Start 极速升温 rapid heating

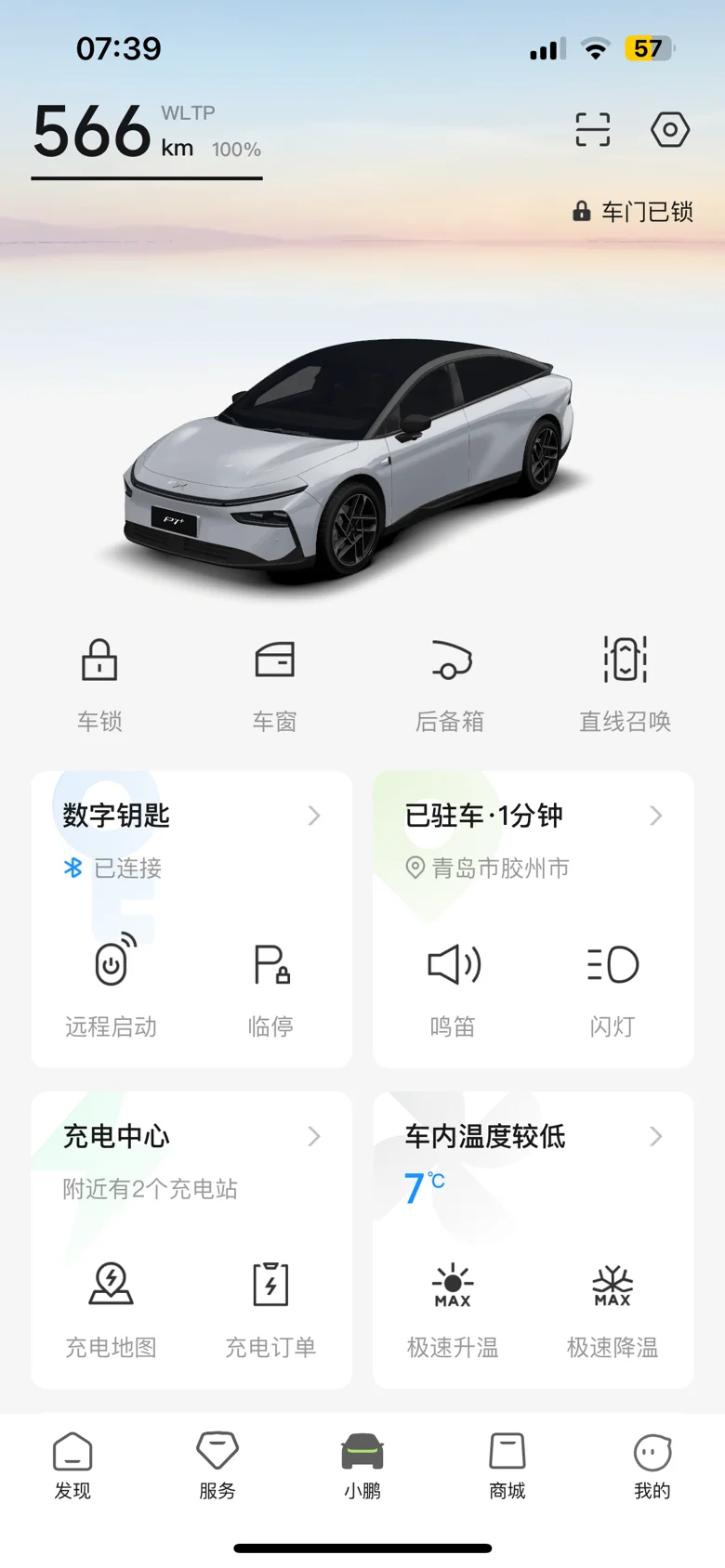tap(453, 1305)
